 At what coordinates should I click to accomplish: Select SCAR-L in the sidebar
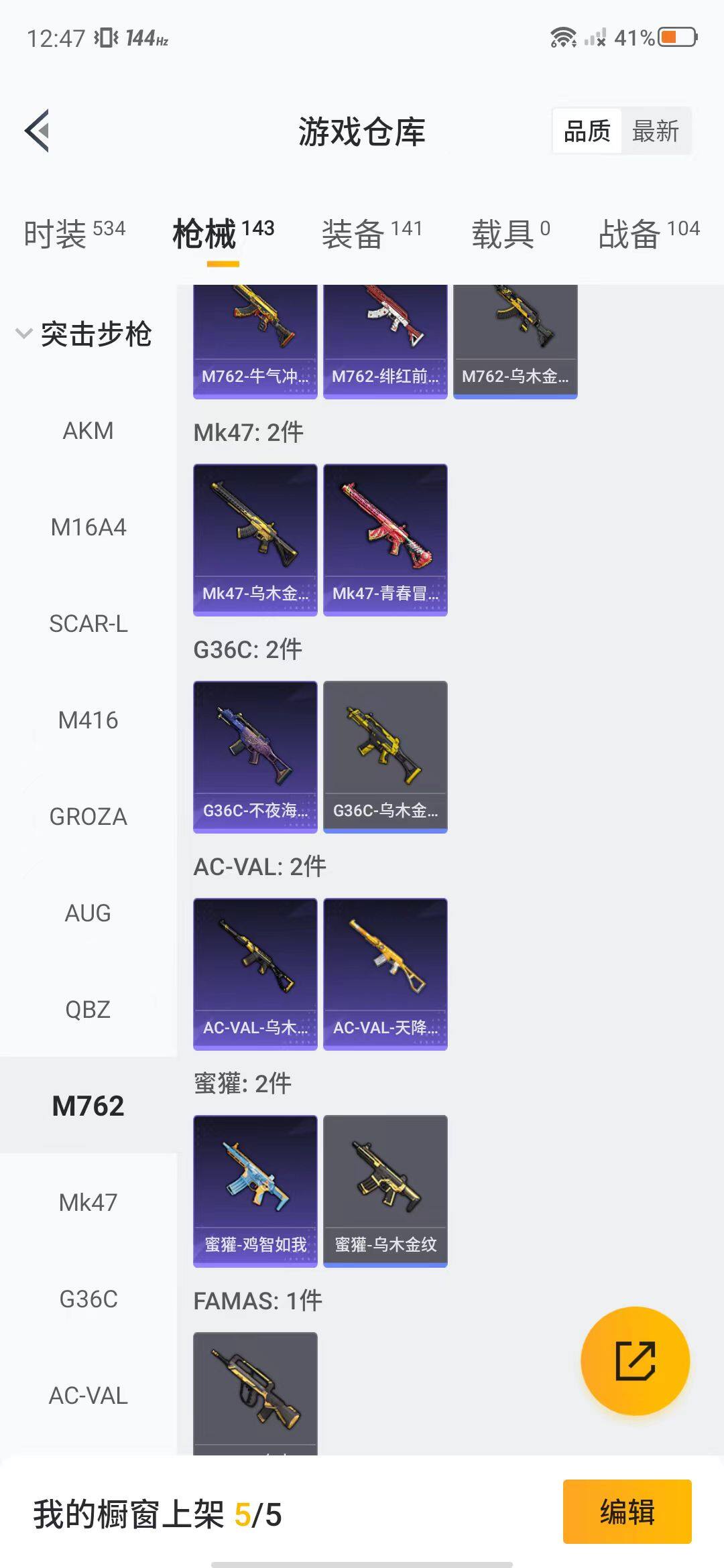click(x=88, y=624)
